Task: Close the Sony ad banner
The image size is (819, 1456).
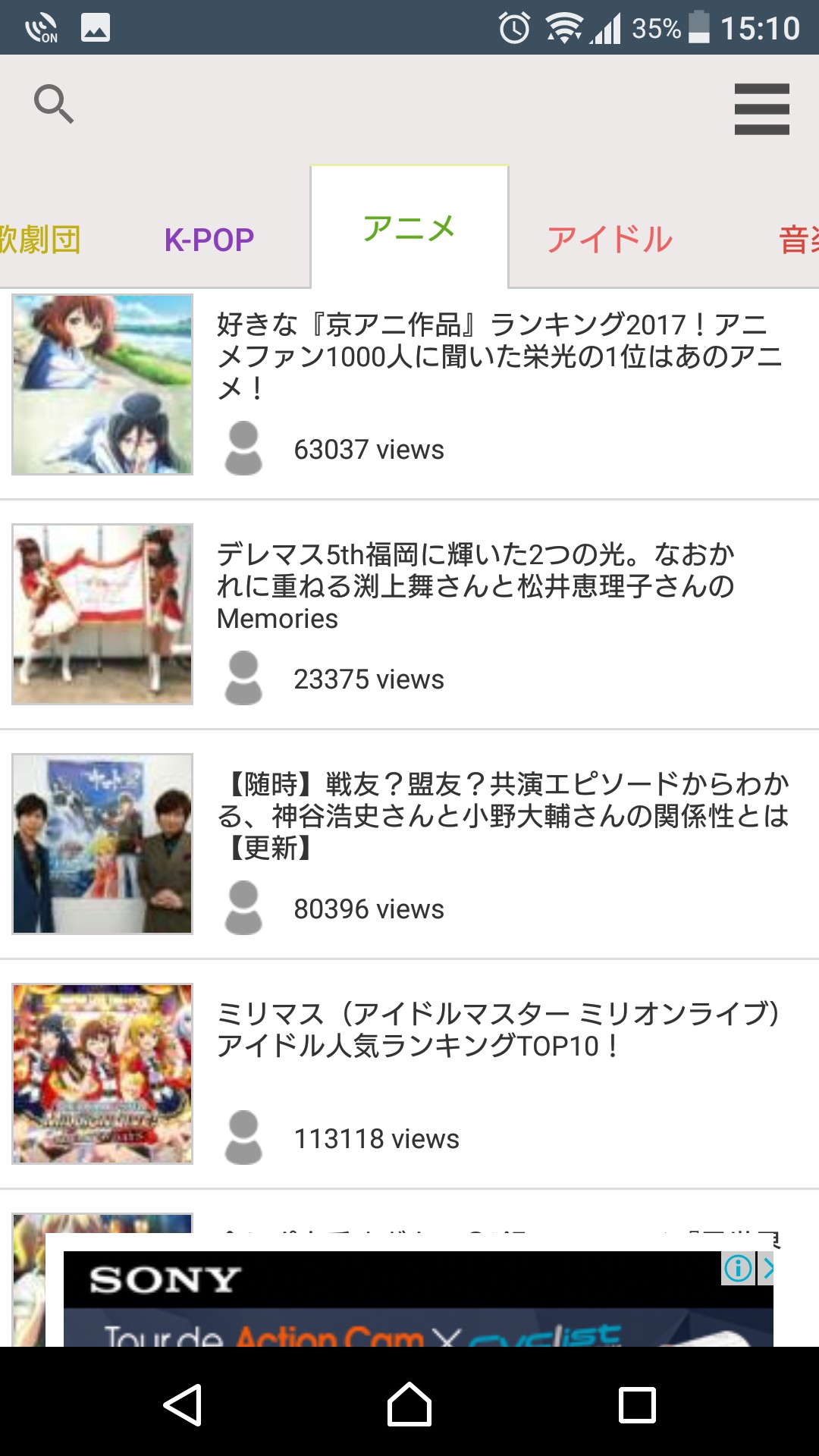Action: [767, 1268]
